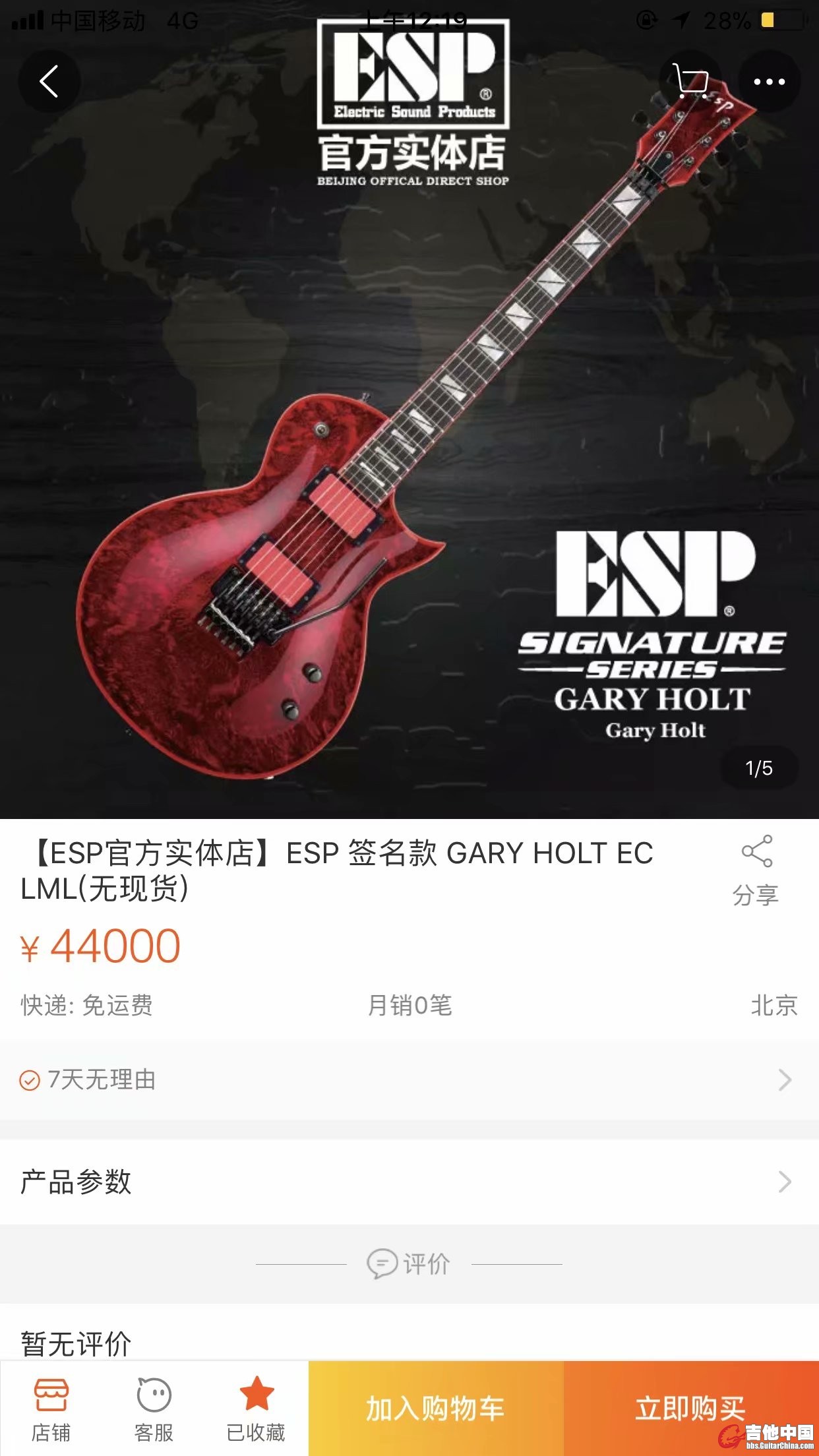Viewport: 819px width, 1456px height.
Task: Expand the 产品参数 product specifications
Action: click(x=409, y=1182)
